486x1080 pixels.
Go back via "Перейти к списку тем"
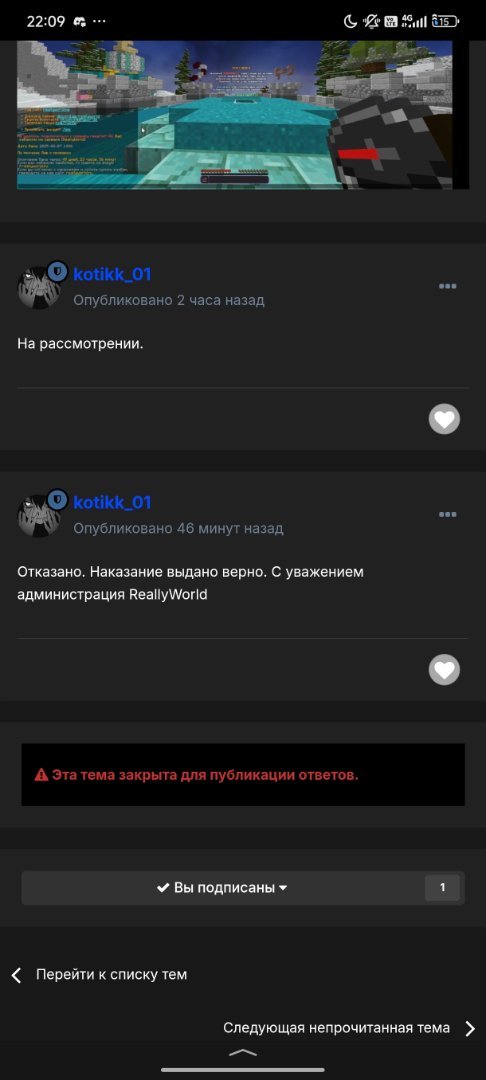pos(99,975)
